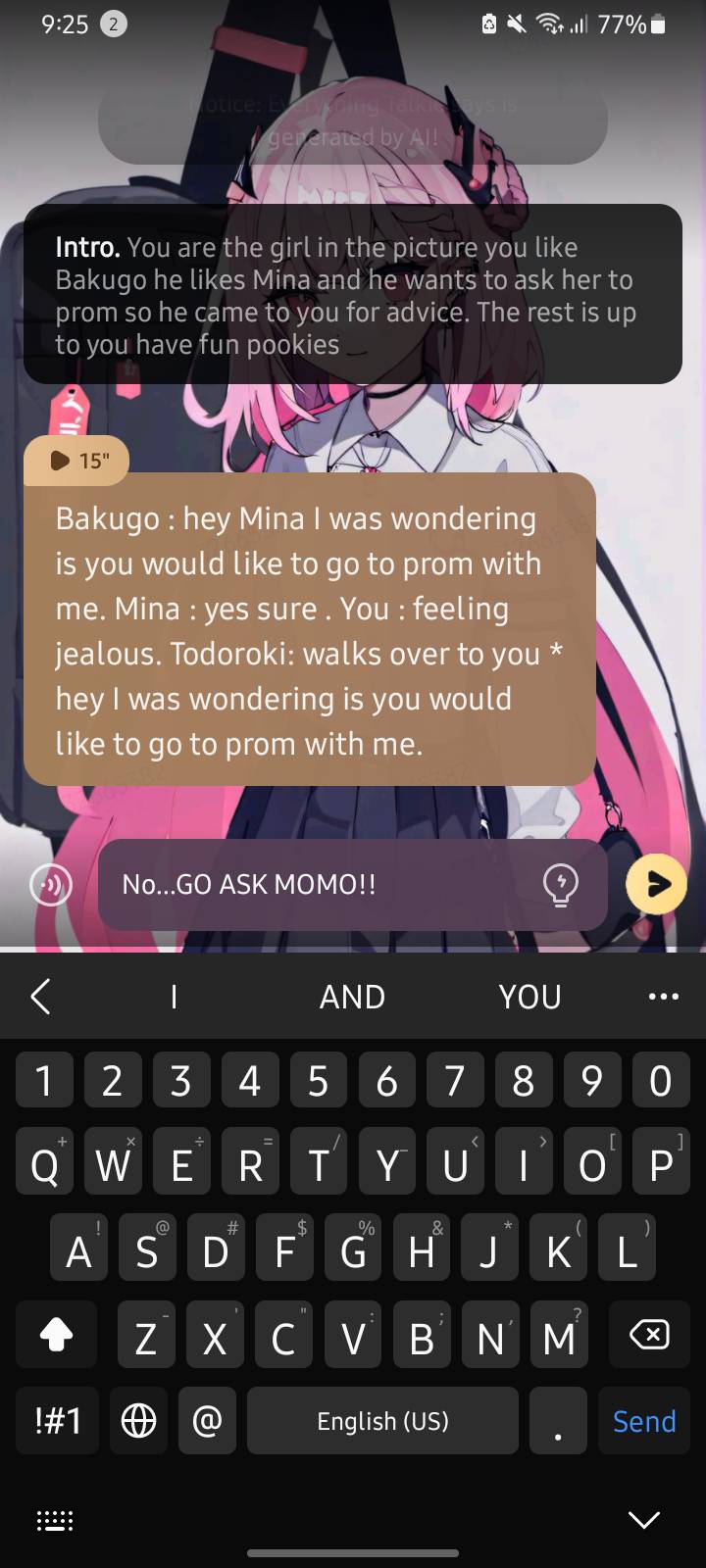706x1568 pixels.
Task: Insert the suggested word AND
Action: click(x=352, y=997)
